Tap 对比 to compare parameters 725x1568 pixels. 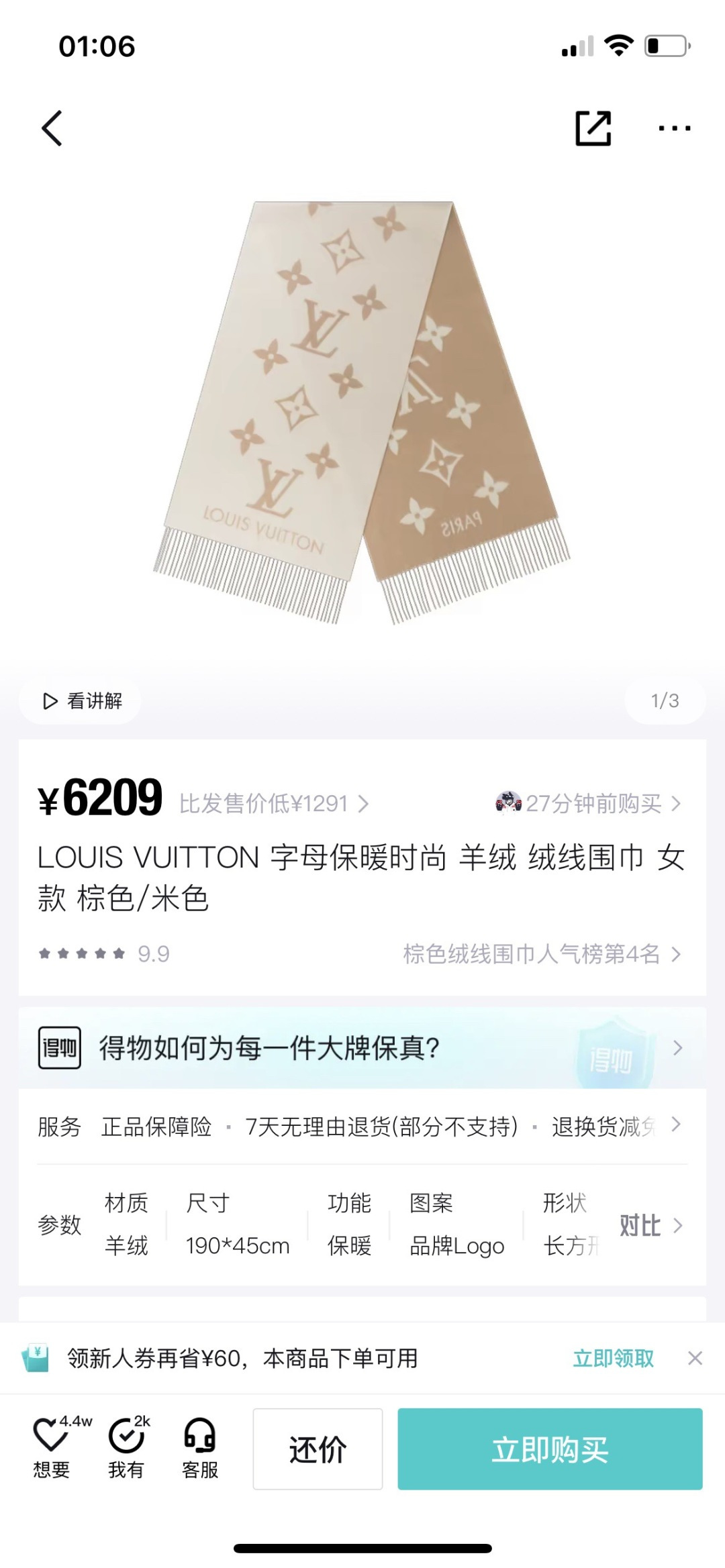pyautogui.click(x=650, y=1226)
